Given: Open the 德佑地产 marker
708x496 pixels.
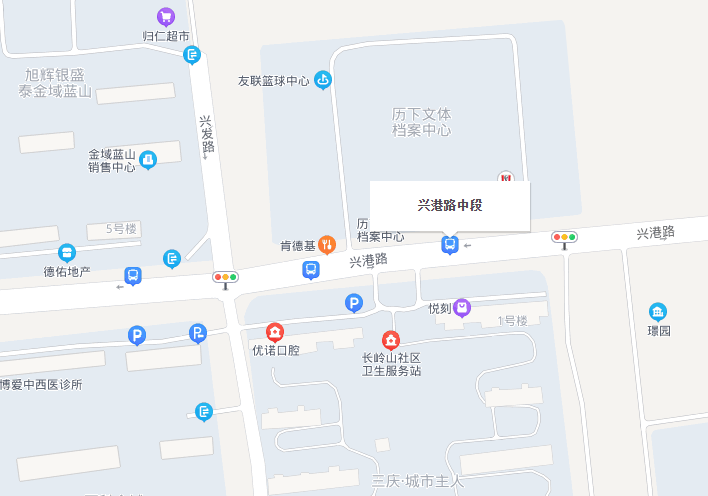Looking at the screenshot, I should pos(67,252).
